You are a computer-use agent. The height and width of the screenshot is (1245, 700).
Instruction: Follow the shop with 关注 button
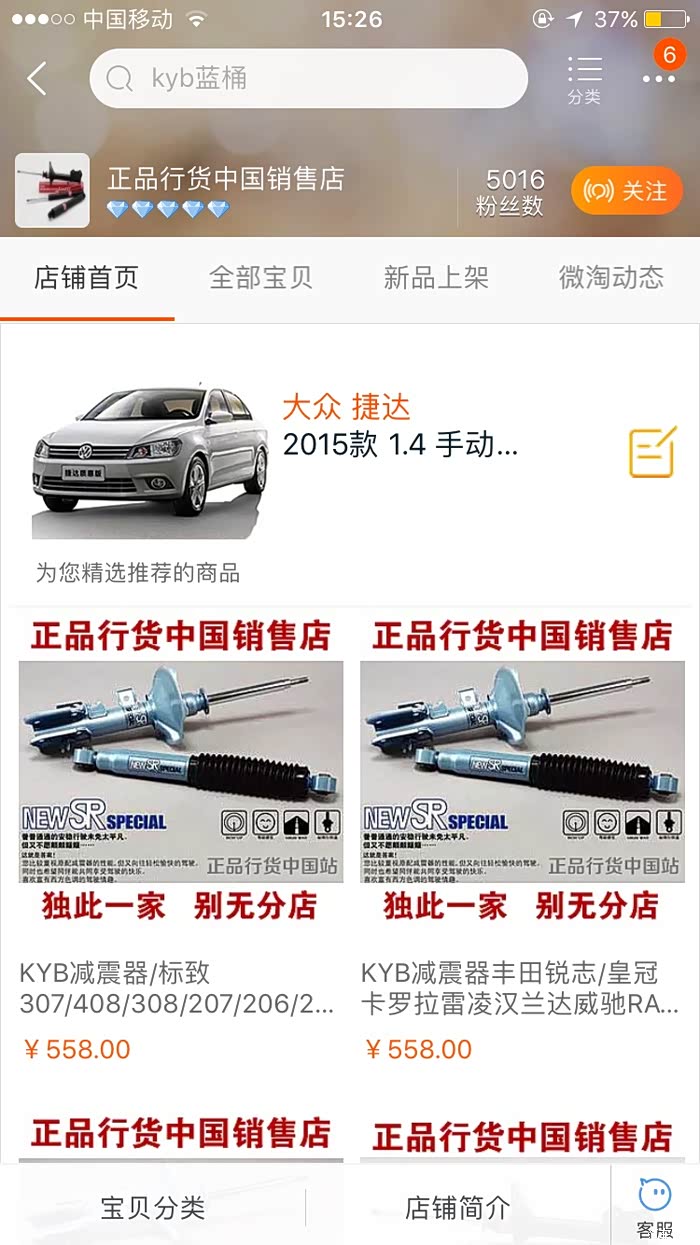tap(627, 191)
